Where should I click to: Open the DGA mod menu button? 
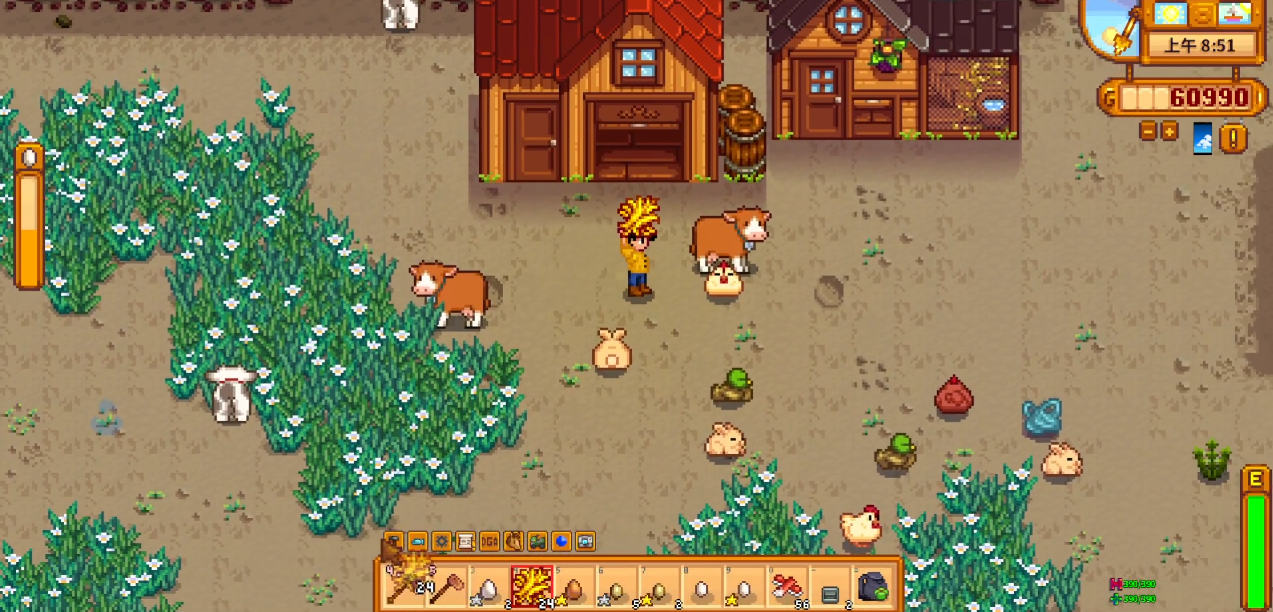(490, 541)
